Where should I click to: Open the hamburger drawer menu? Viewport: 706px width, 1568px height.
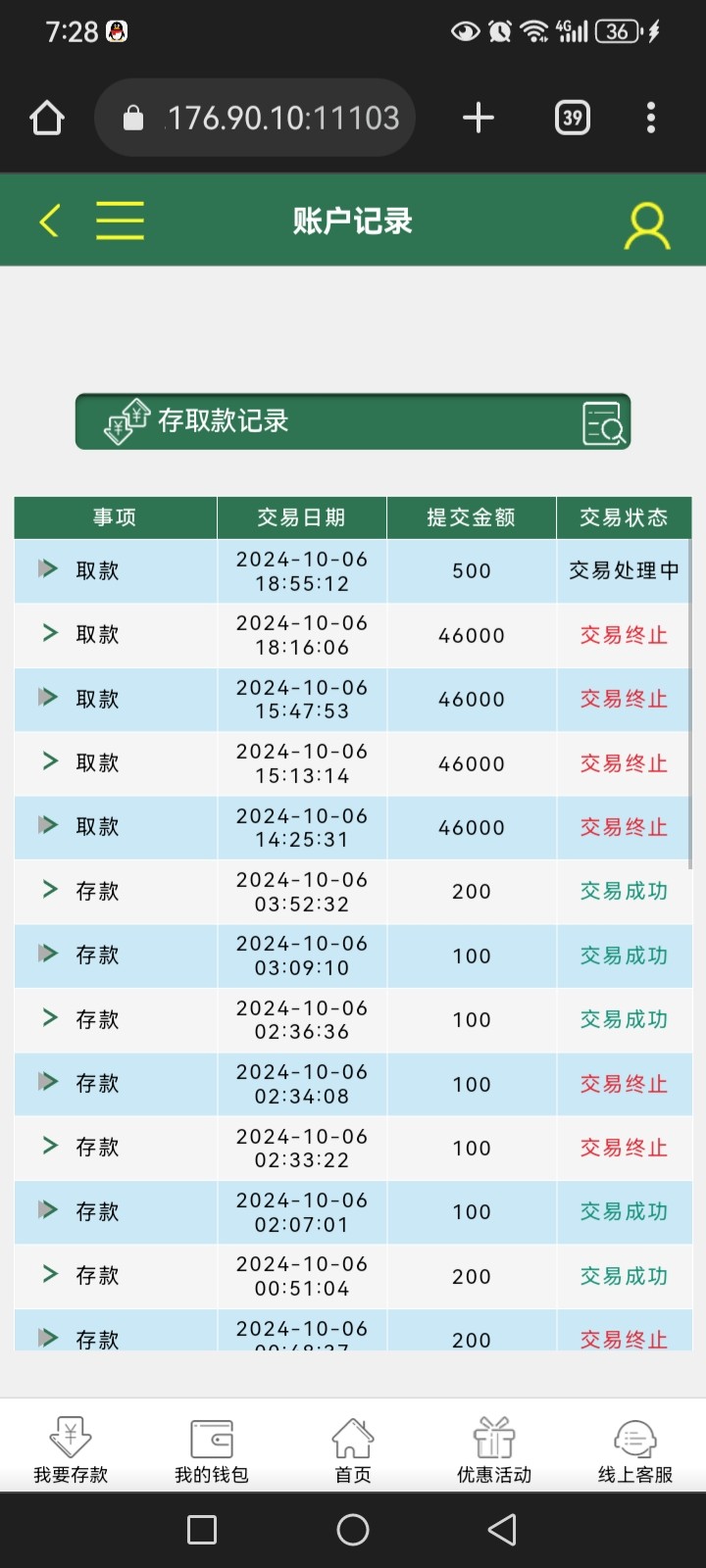click(x=120, y=220)
